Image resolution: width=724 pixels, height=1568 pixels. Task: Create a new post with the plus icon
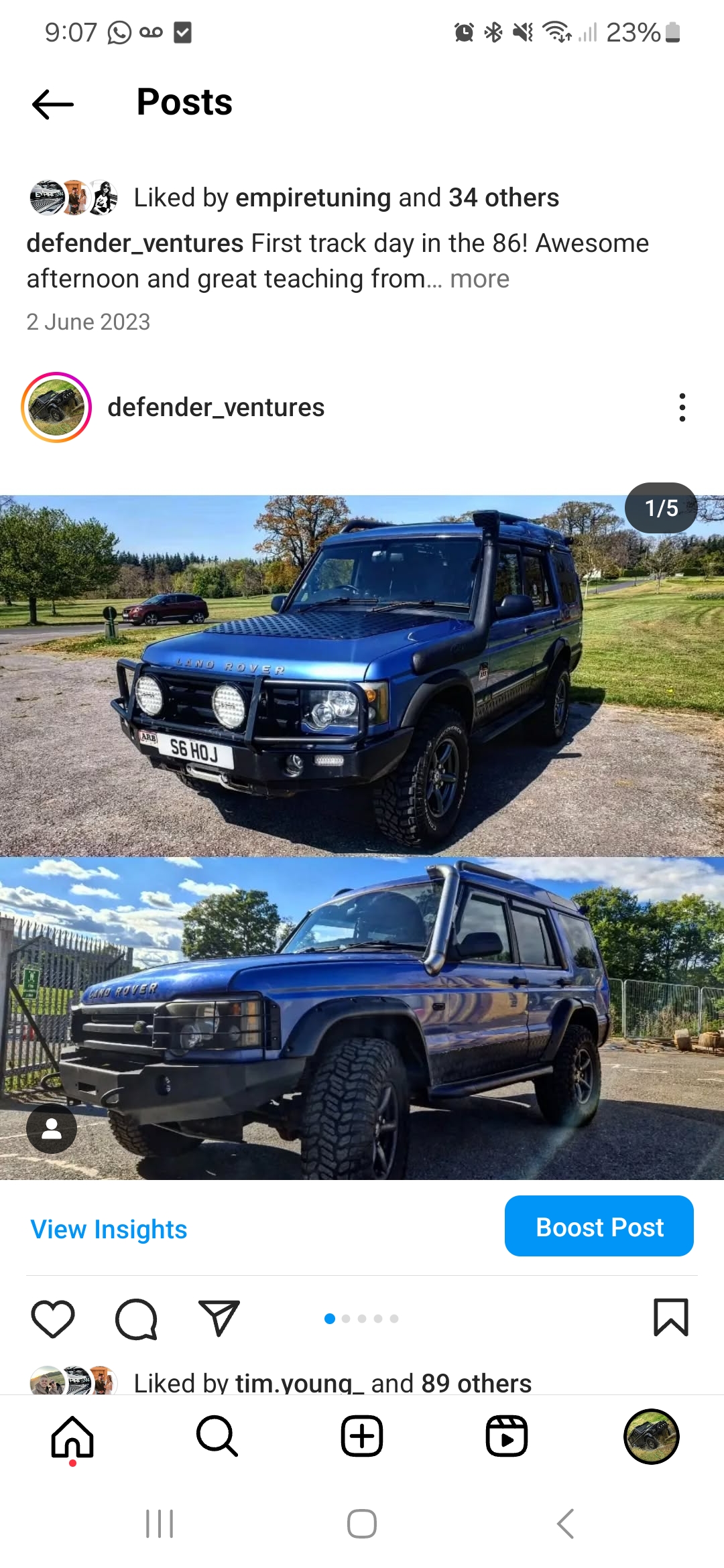[362, 1437]
